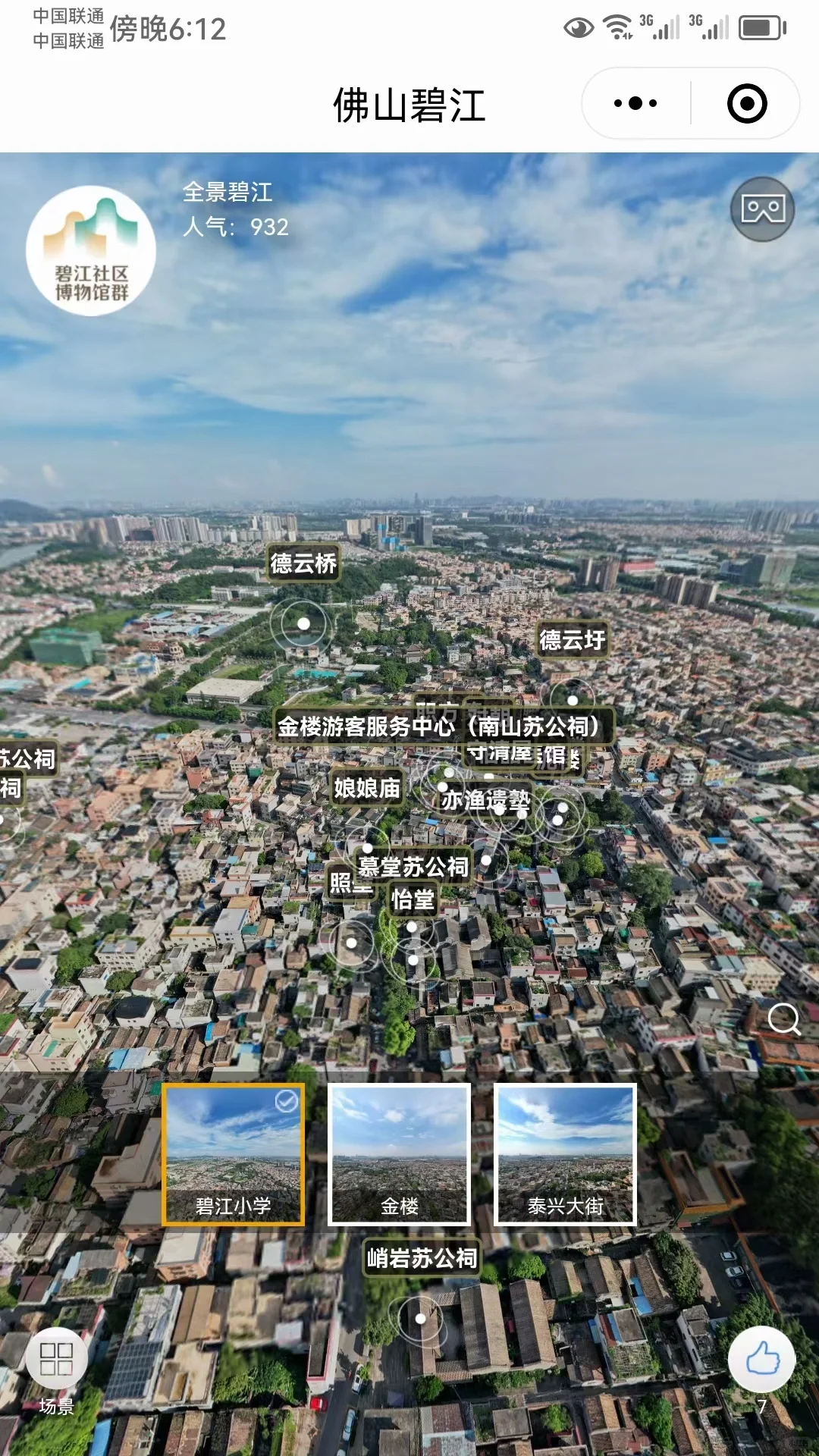Image resolution: width=819 pixels, height=1456 pixels.
Task: Open the 峭岩苏公祠 hotspot
Action: pyautogui.click(x=422, y=1258)
